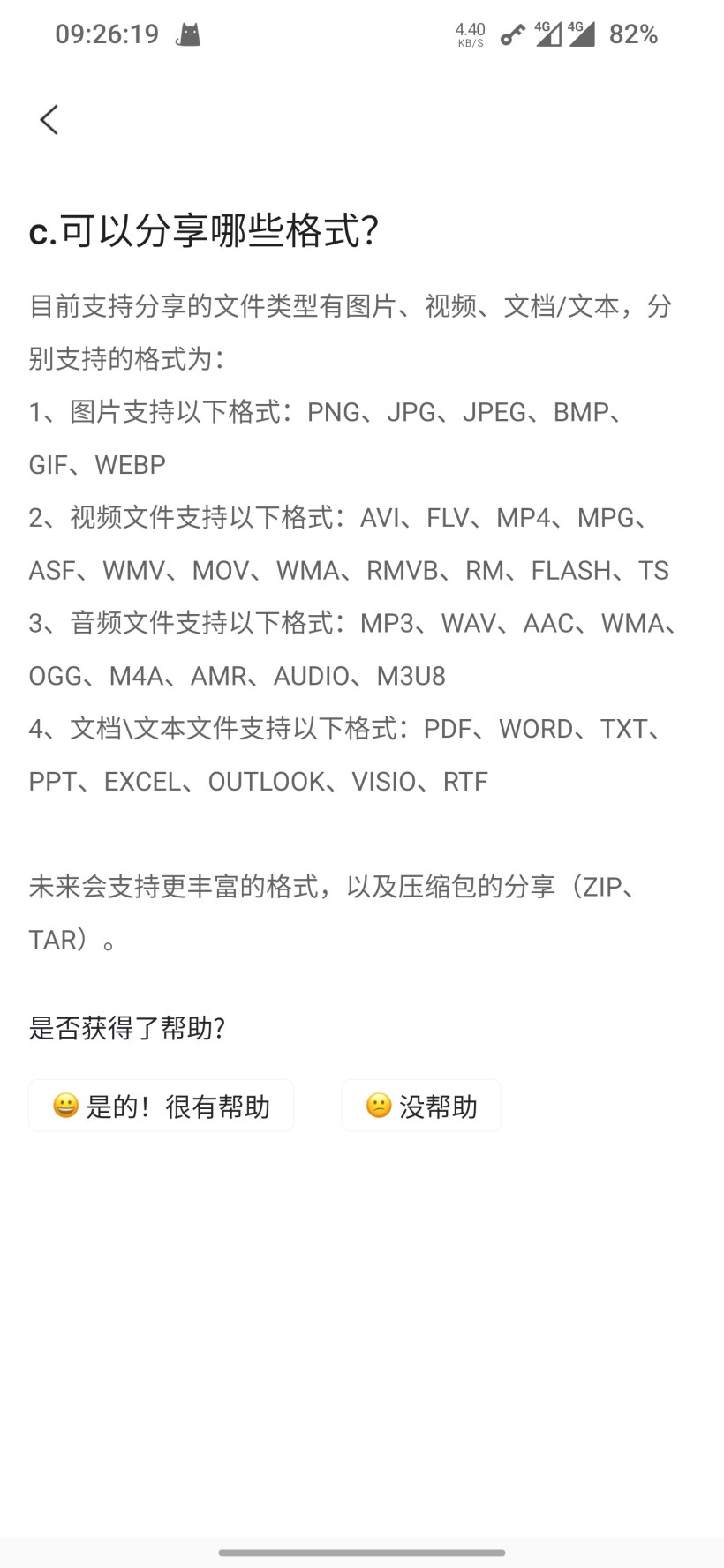Select '是的！很有帮助' feedback button

tap(161, 1106)
